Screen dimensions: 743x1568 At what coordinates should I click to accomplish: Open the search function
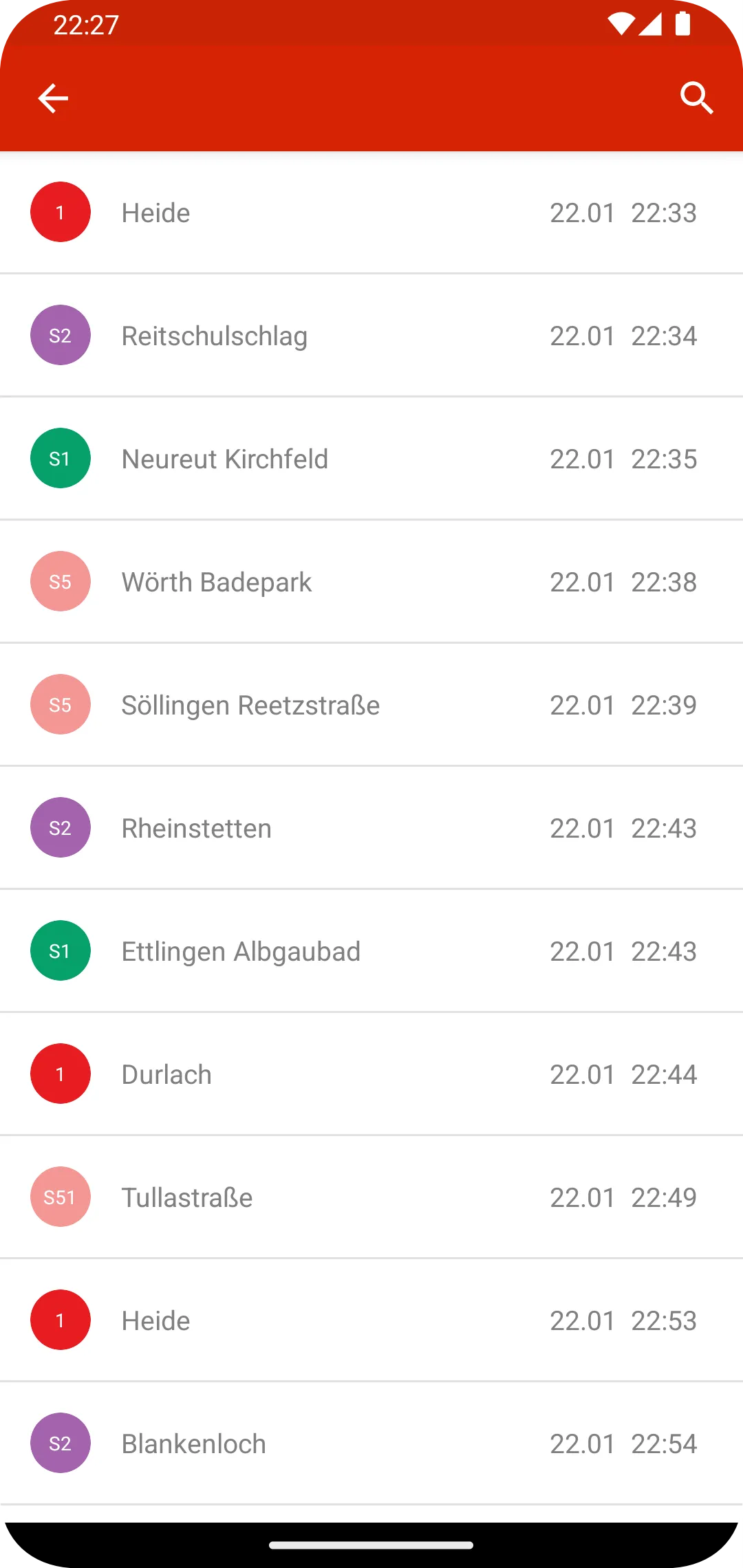point(697,98)
